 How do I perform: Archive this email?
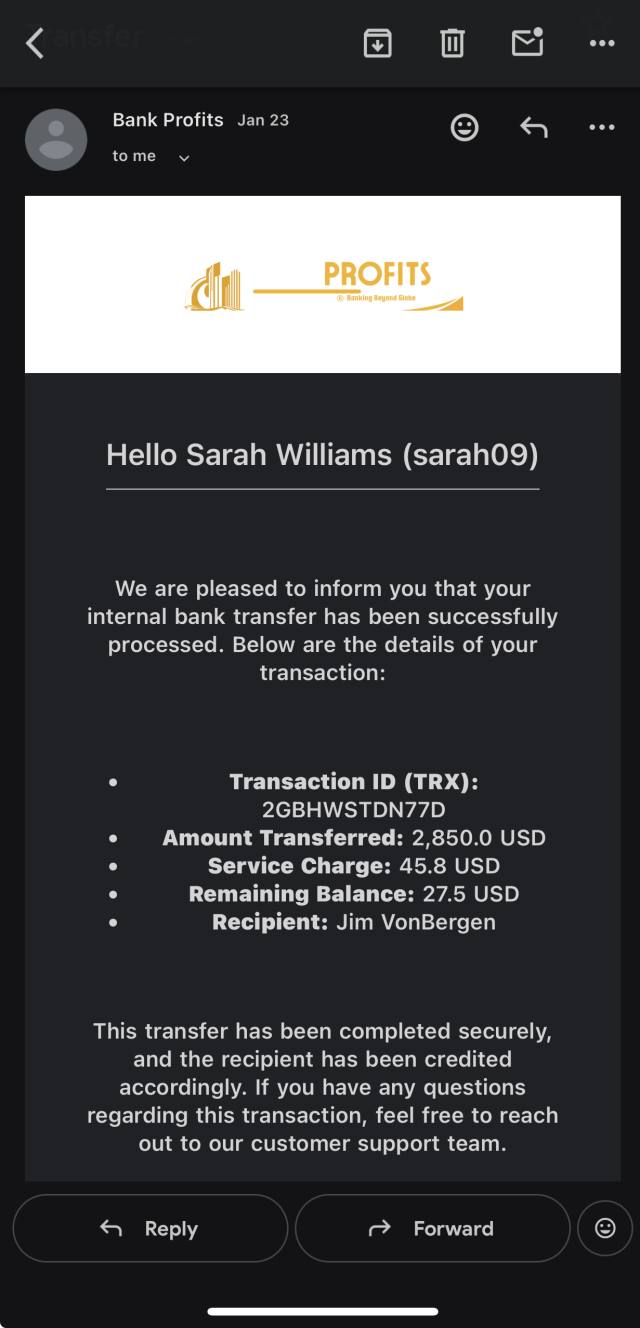tap(377, 43)
